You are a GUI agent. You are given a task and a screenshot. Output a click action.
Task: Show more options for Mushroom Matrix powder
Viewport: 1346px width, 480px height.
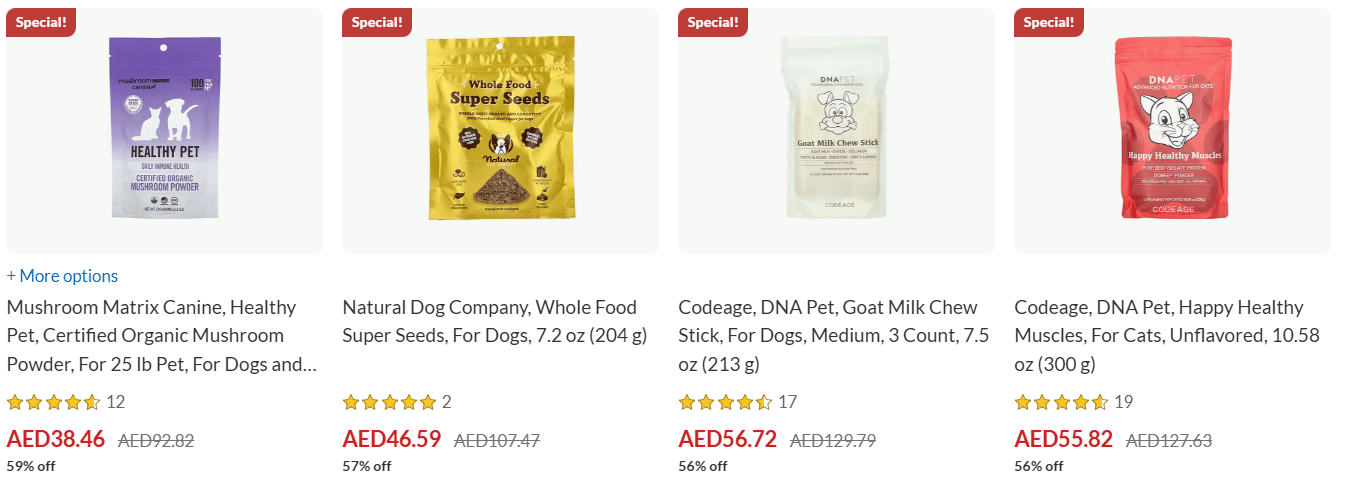click(62, 276)
